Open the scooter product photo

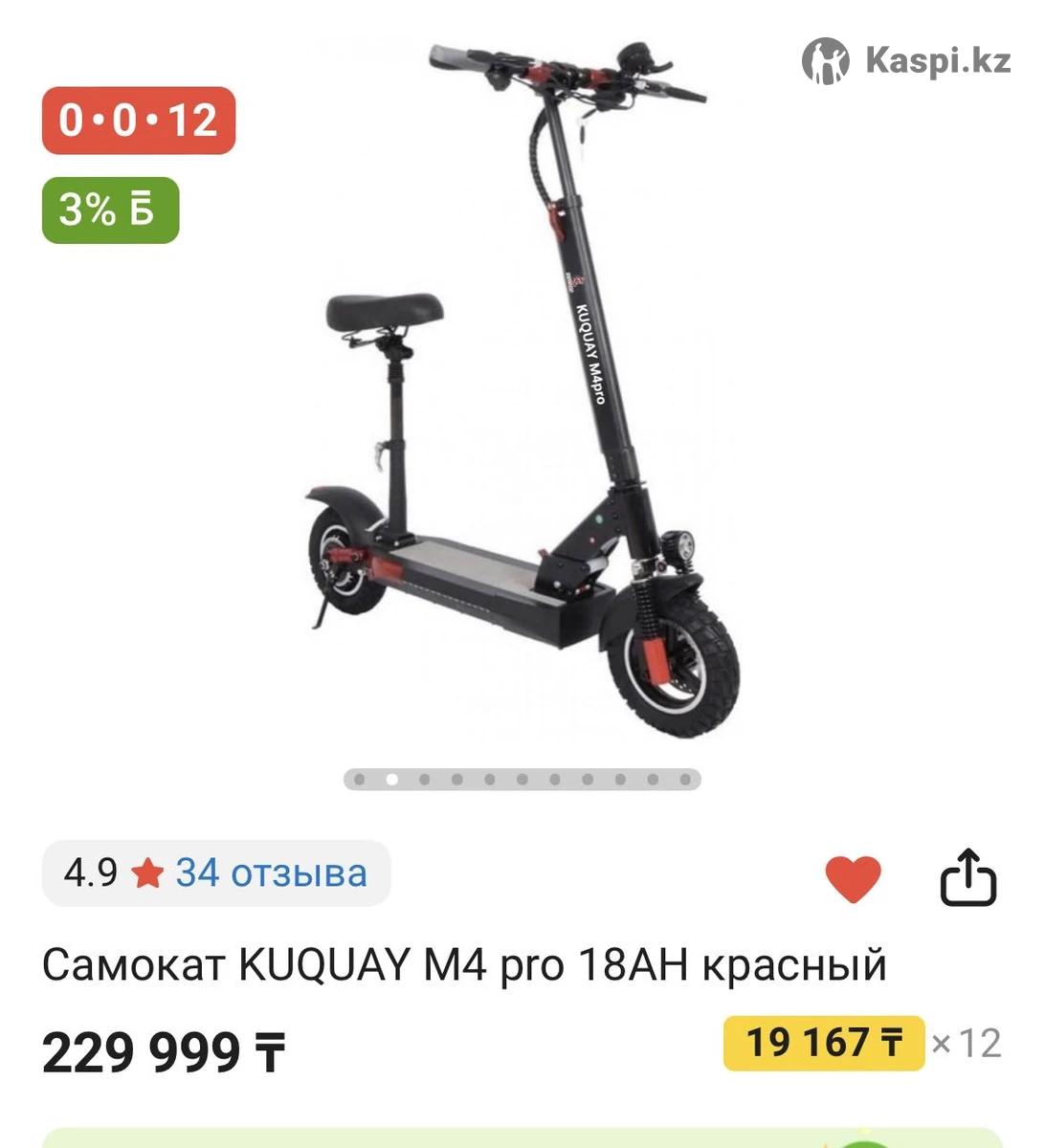point(522,392)
